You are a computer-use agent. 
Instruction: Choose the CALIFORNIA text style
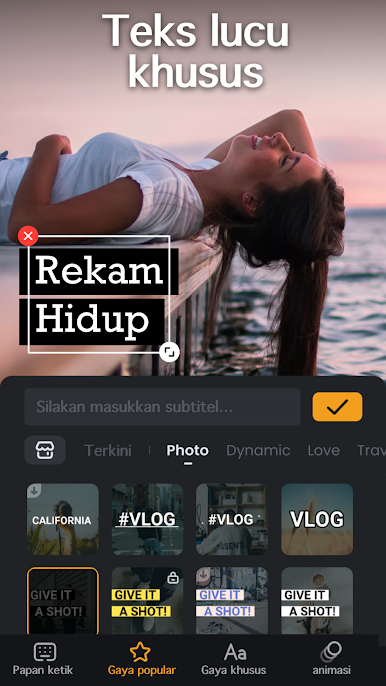point(63,519)
